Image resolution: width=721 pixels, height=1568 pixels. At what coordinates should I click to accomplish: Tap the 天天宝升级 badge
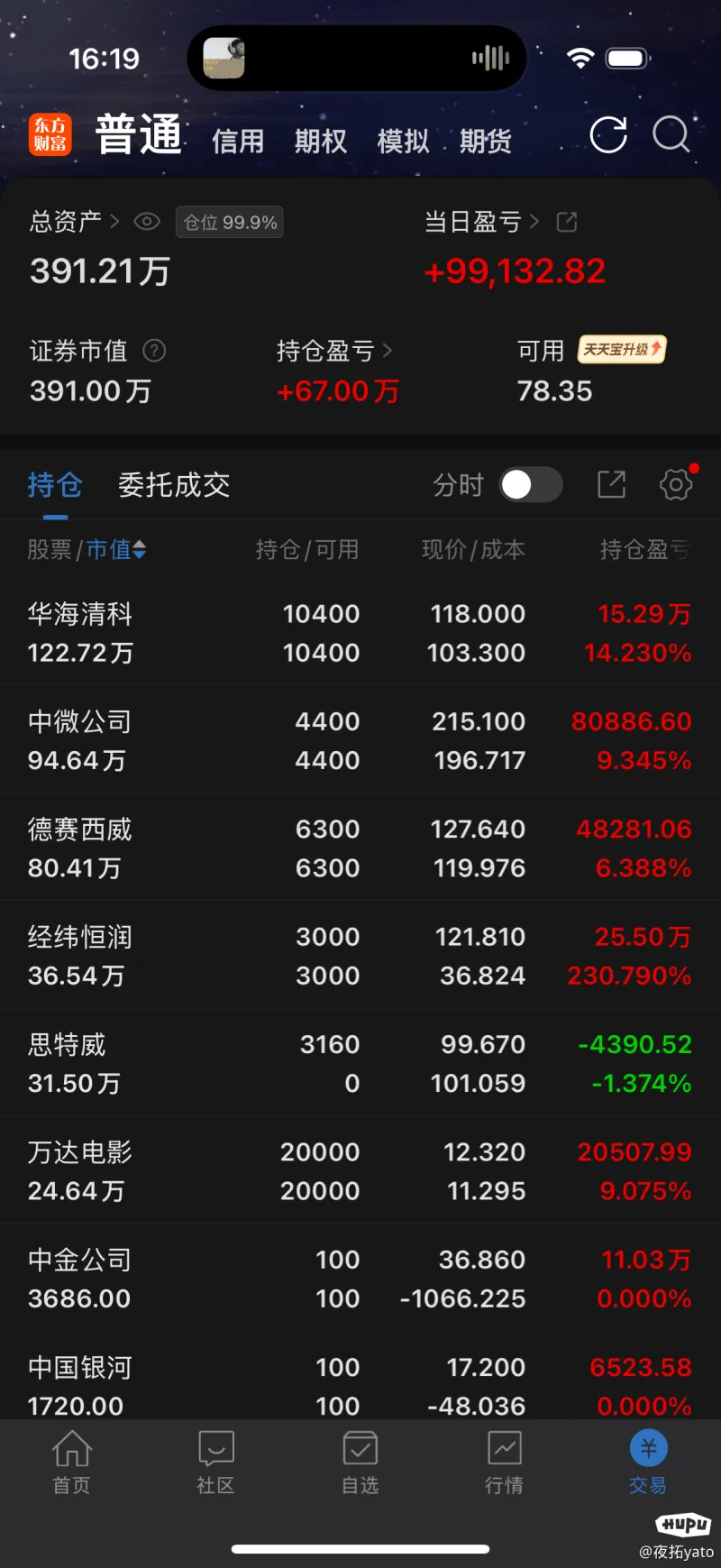[622, 350]
